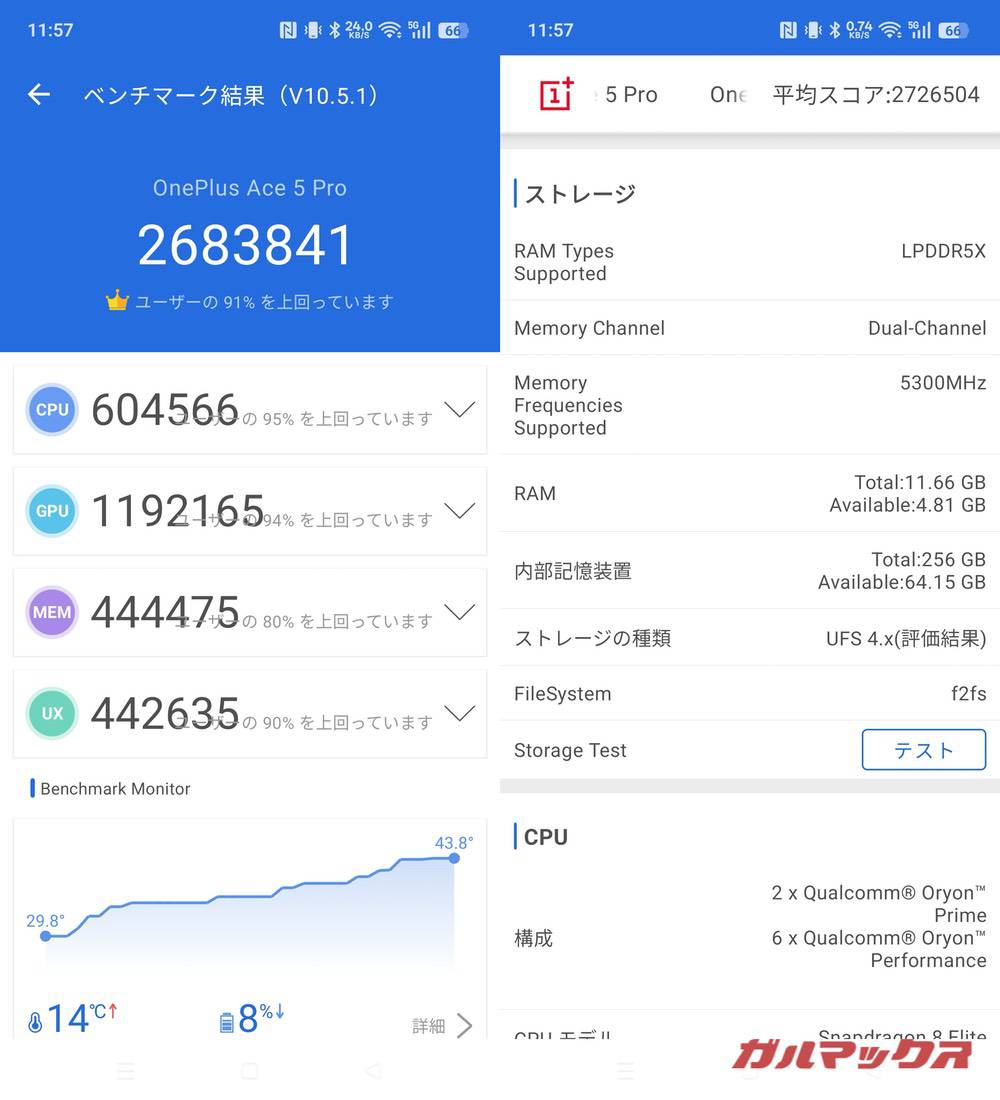Tap the GPU score icon
The image size is (1000, 1100).
point(51,511)
